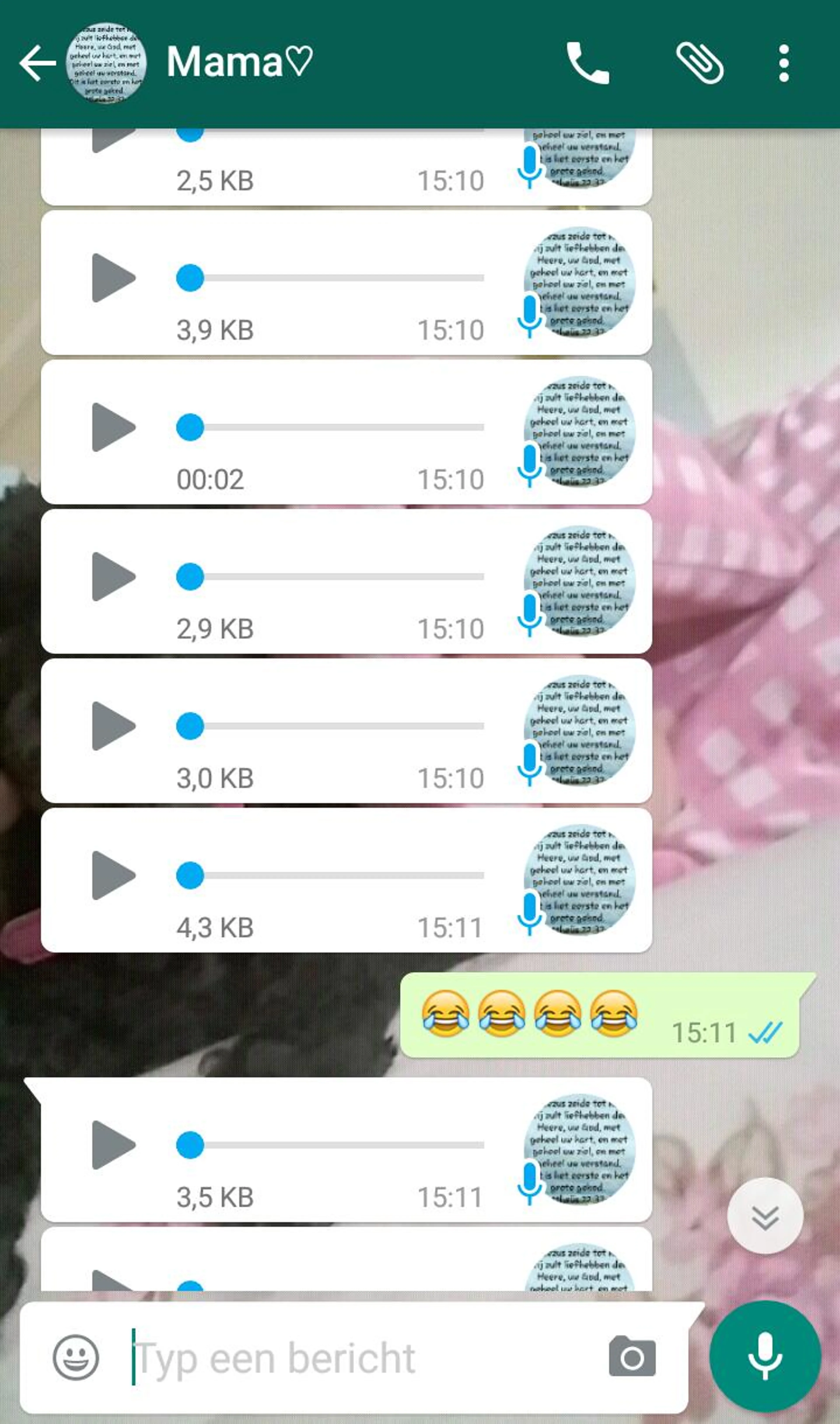Start a voice call with Mama
Viewport: 840px width, 1424px height.
588,63
